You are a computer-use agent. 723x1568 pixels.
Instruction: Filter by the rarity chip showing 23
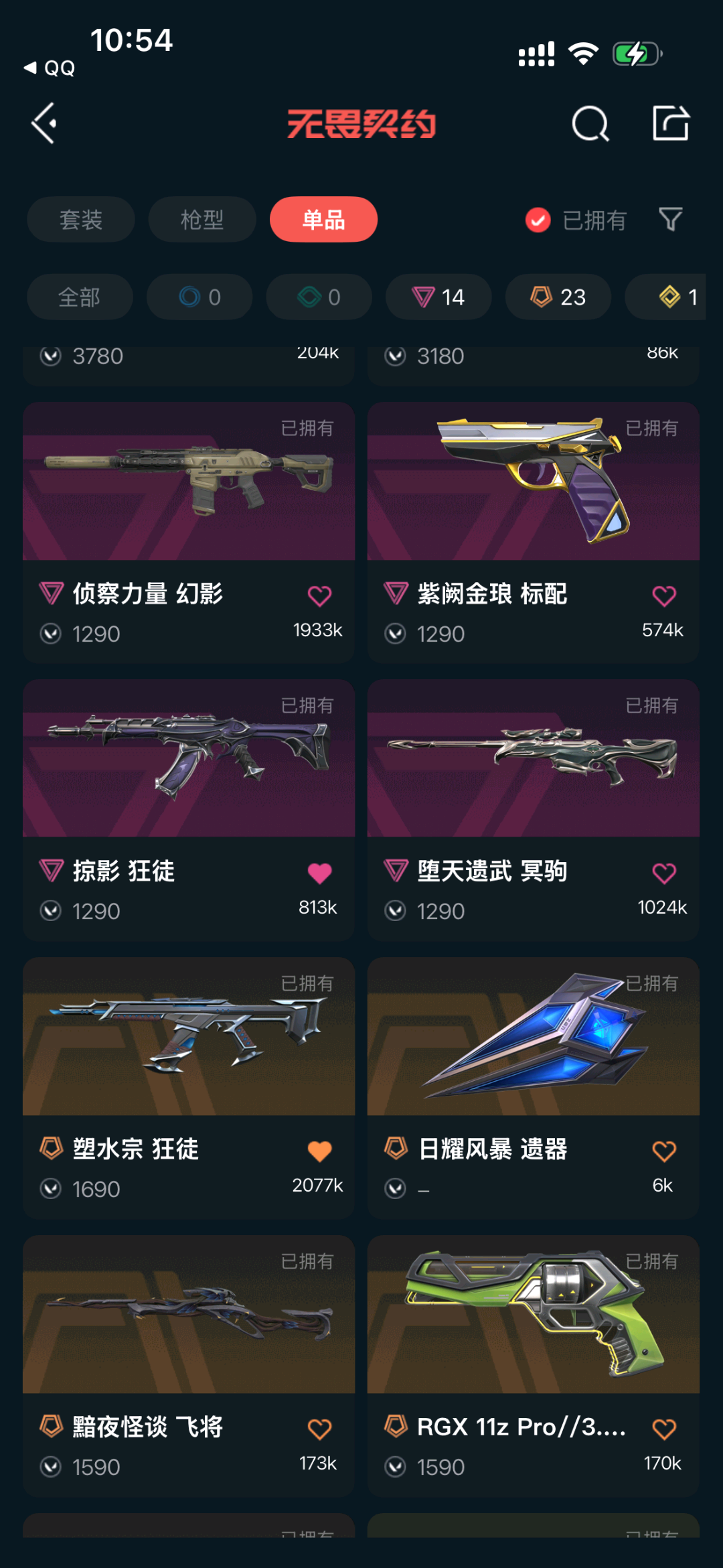[558, 297]
